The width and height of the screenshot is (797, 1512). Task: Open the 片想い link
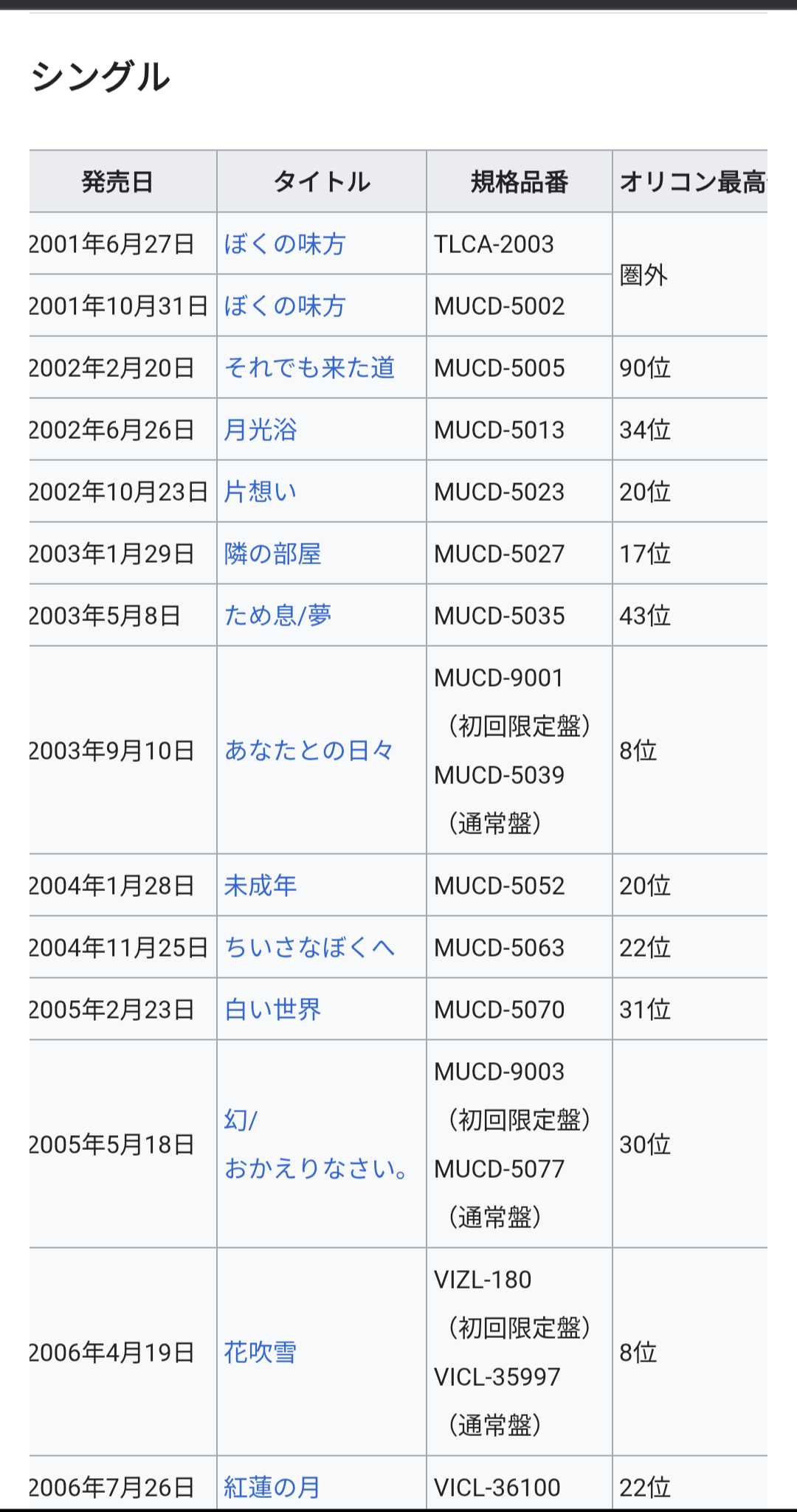260,492
